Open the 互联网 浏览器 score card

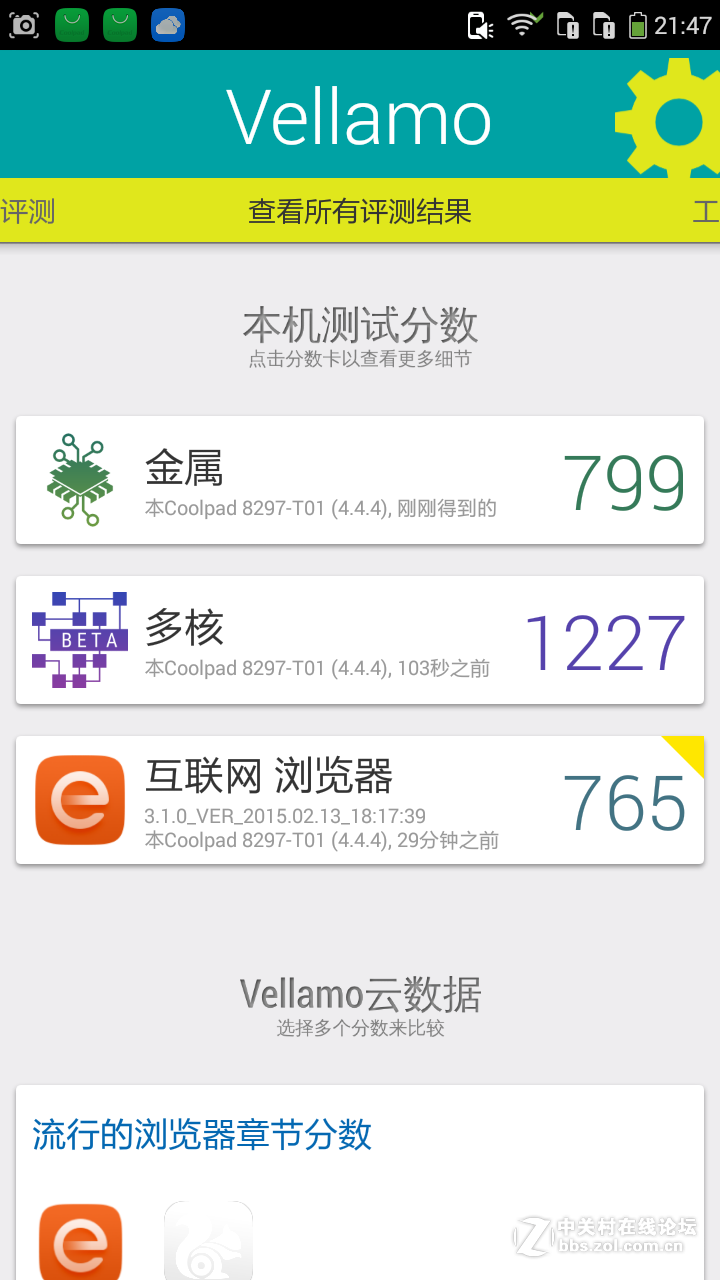(x=360, y=801)
